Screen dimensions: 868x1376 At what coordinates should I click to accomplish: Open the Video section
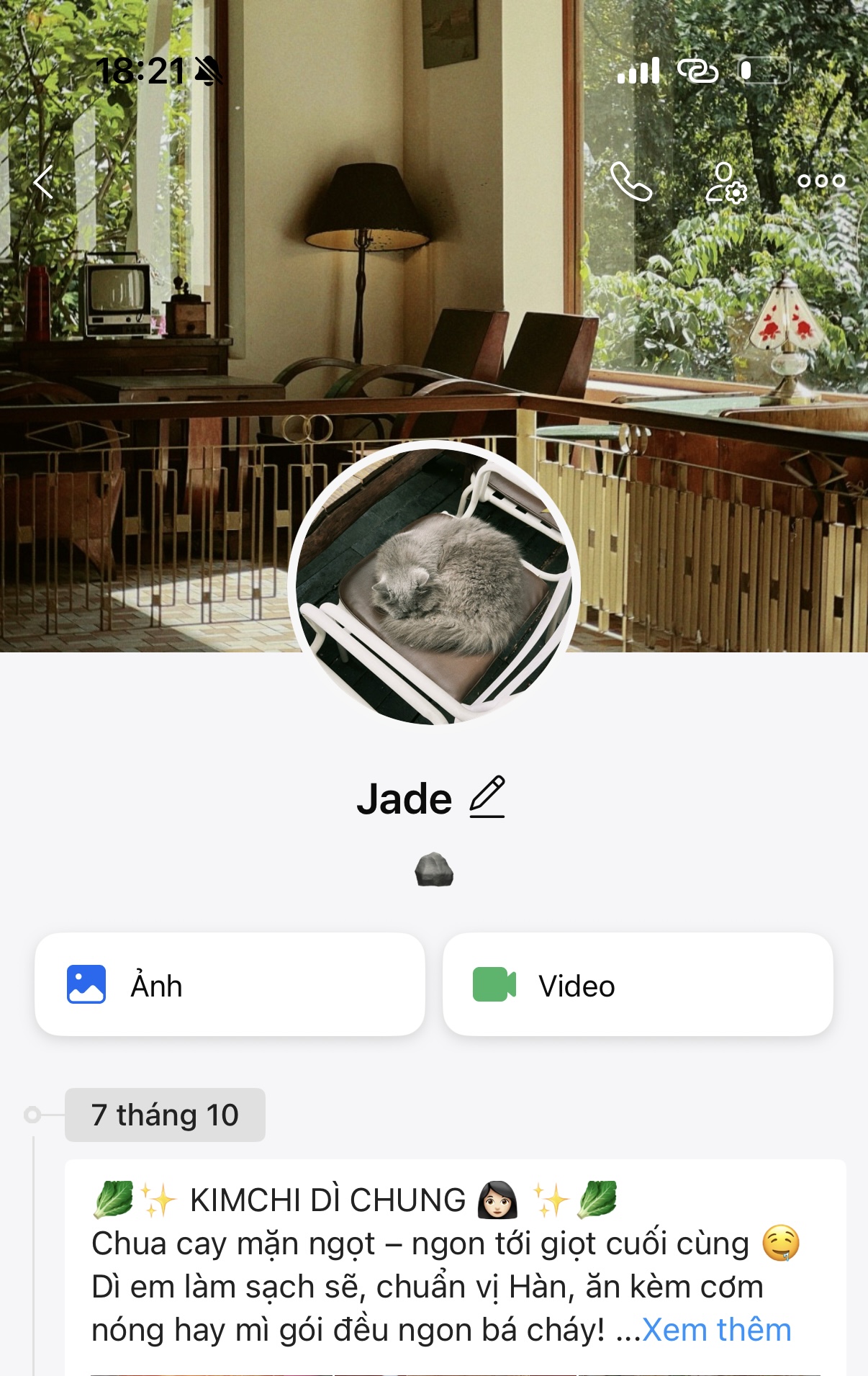click(x=638, y=984)
